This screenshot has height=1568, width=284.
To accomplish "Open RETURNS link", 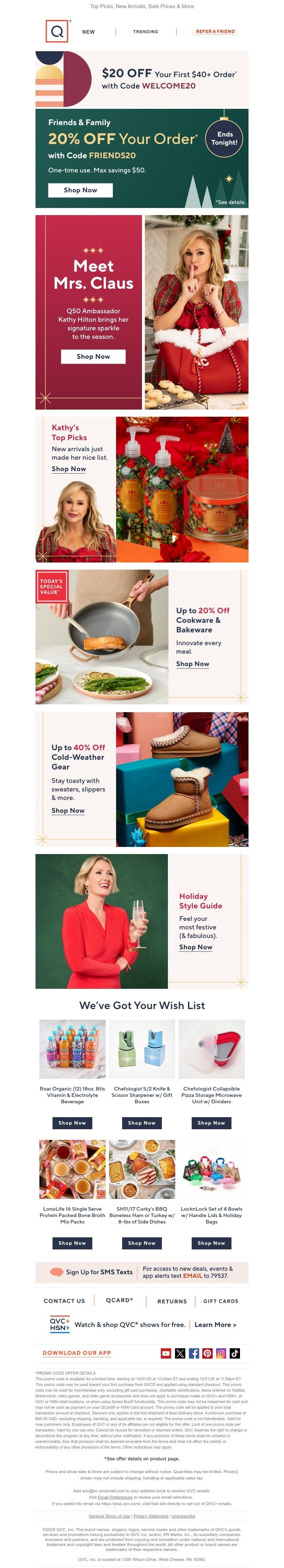I will (172, 1301).
